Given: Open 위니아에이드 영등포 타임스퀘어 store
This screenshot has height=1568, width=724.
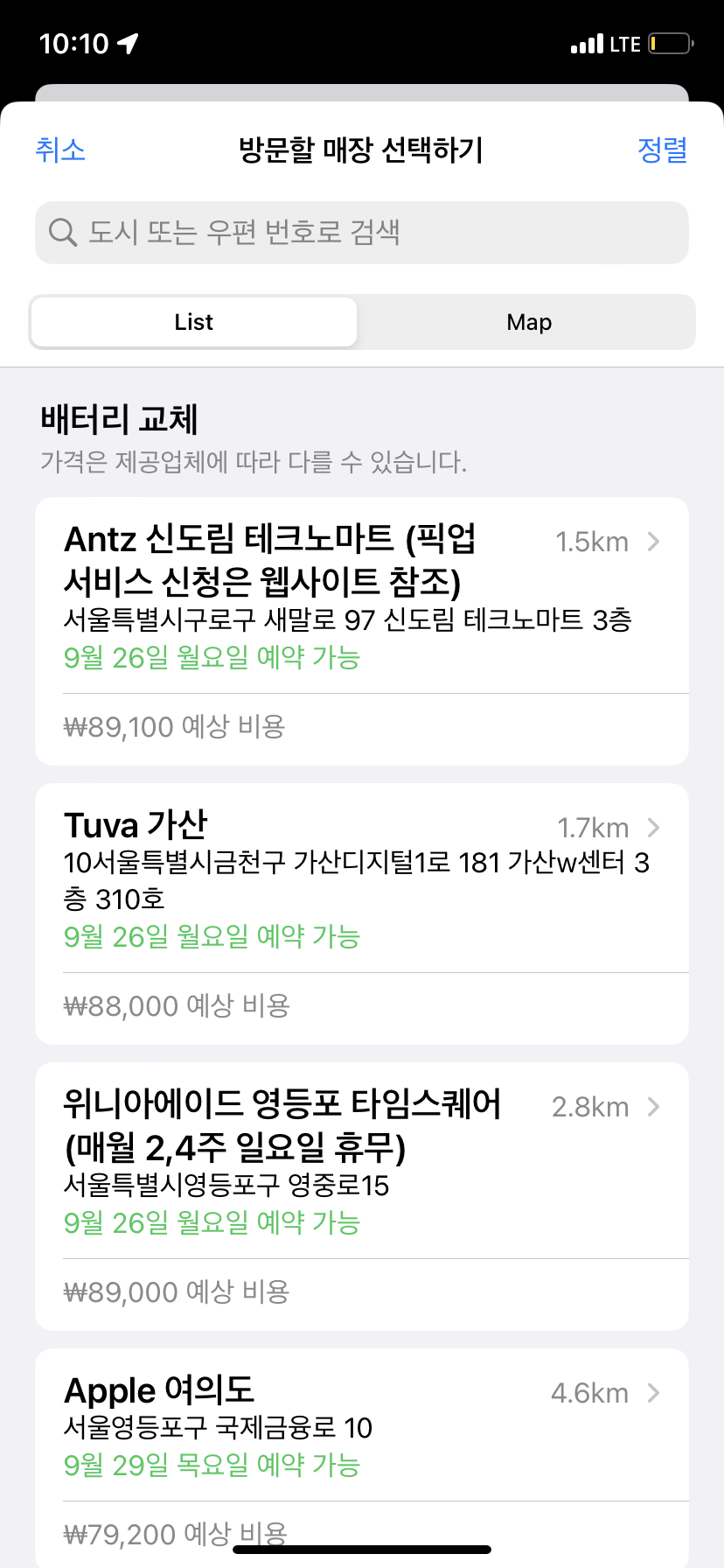Looking at the screenshot, I should click(362, 1196).
